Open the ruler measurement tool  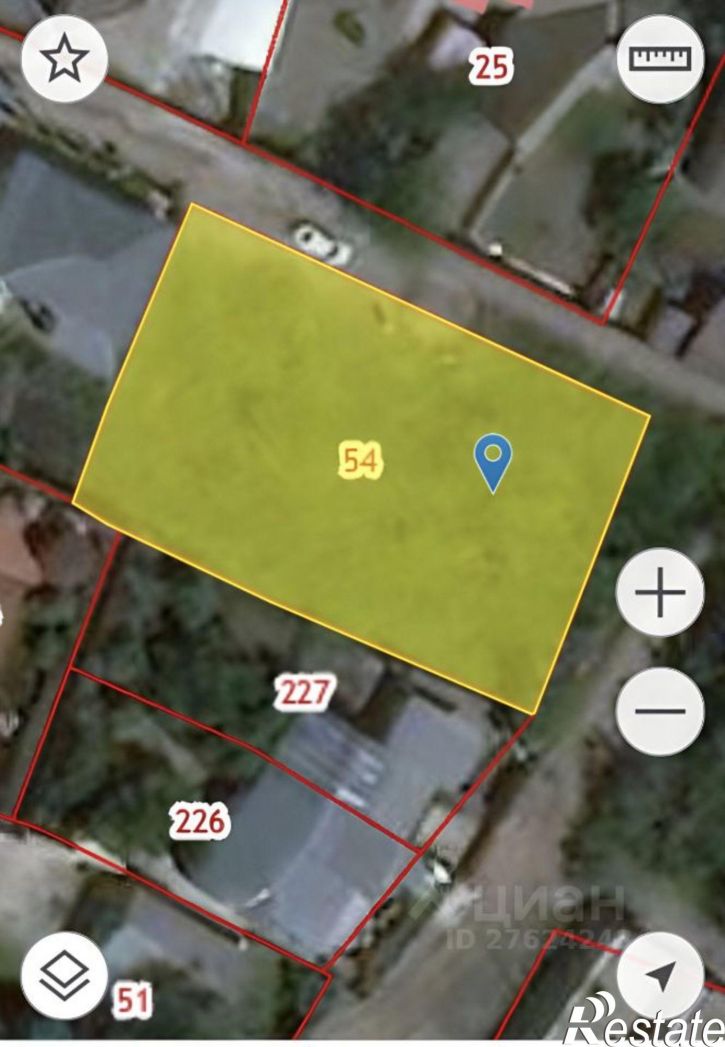(x=660, y=59)
